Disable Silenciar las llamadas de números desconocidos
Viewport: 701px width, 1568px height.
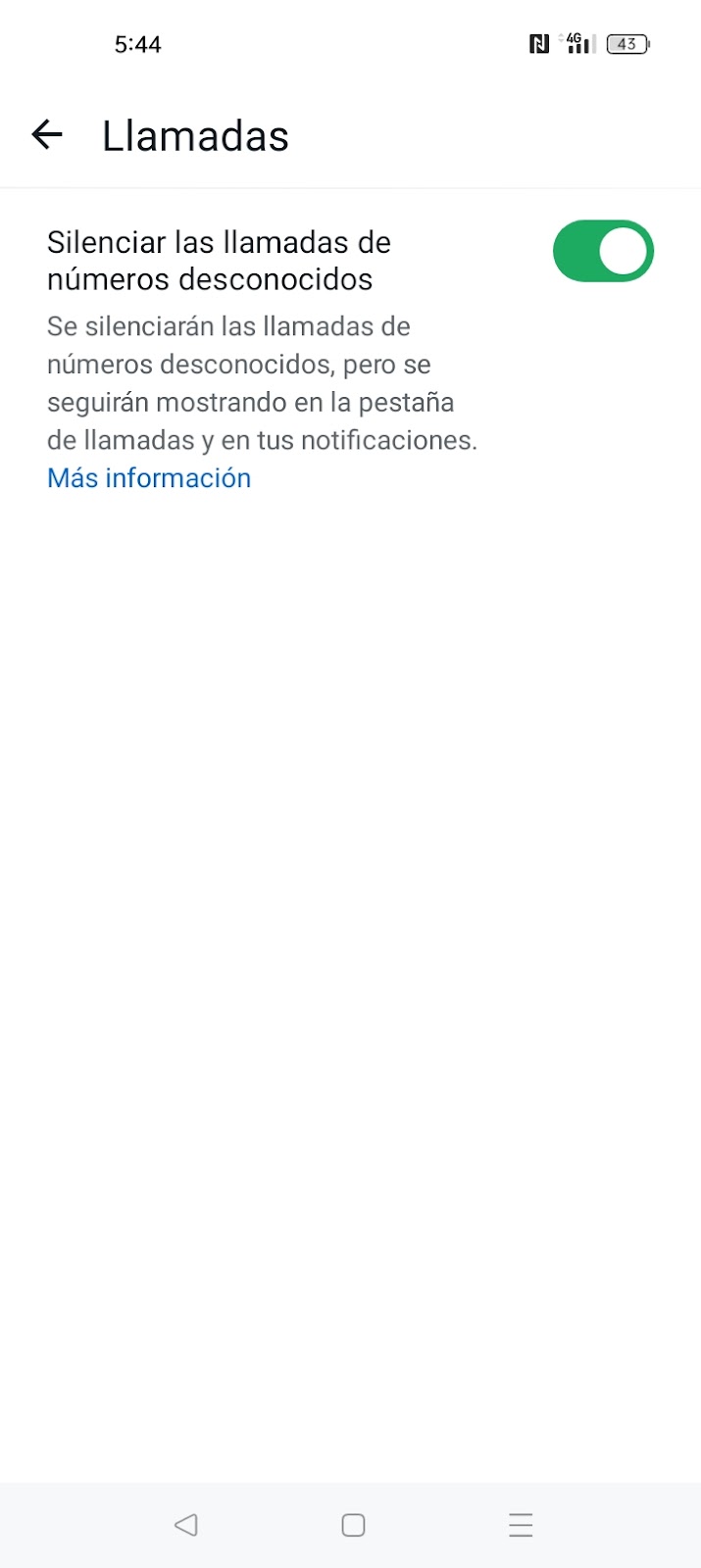603,252
